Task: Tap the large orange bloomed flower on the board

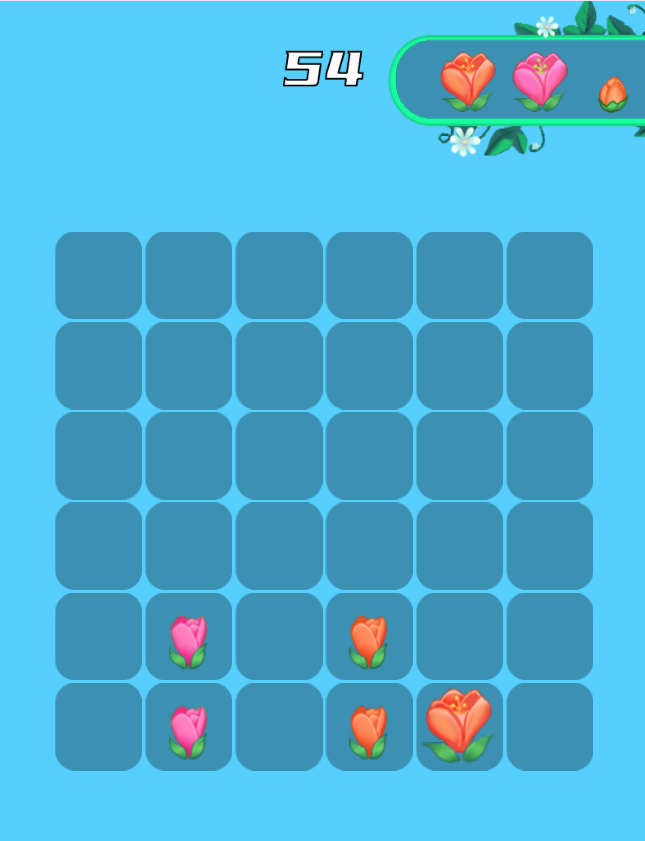Action: [x=459, y=726]
